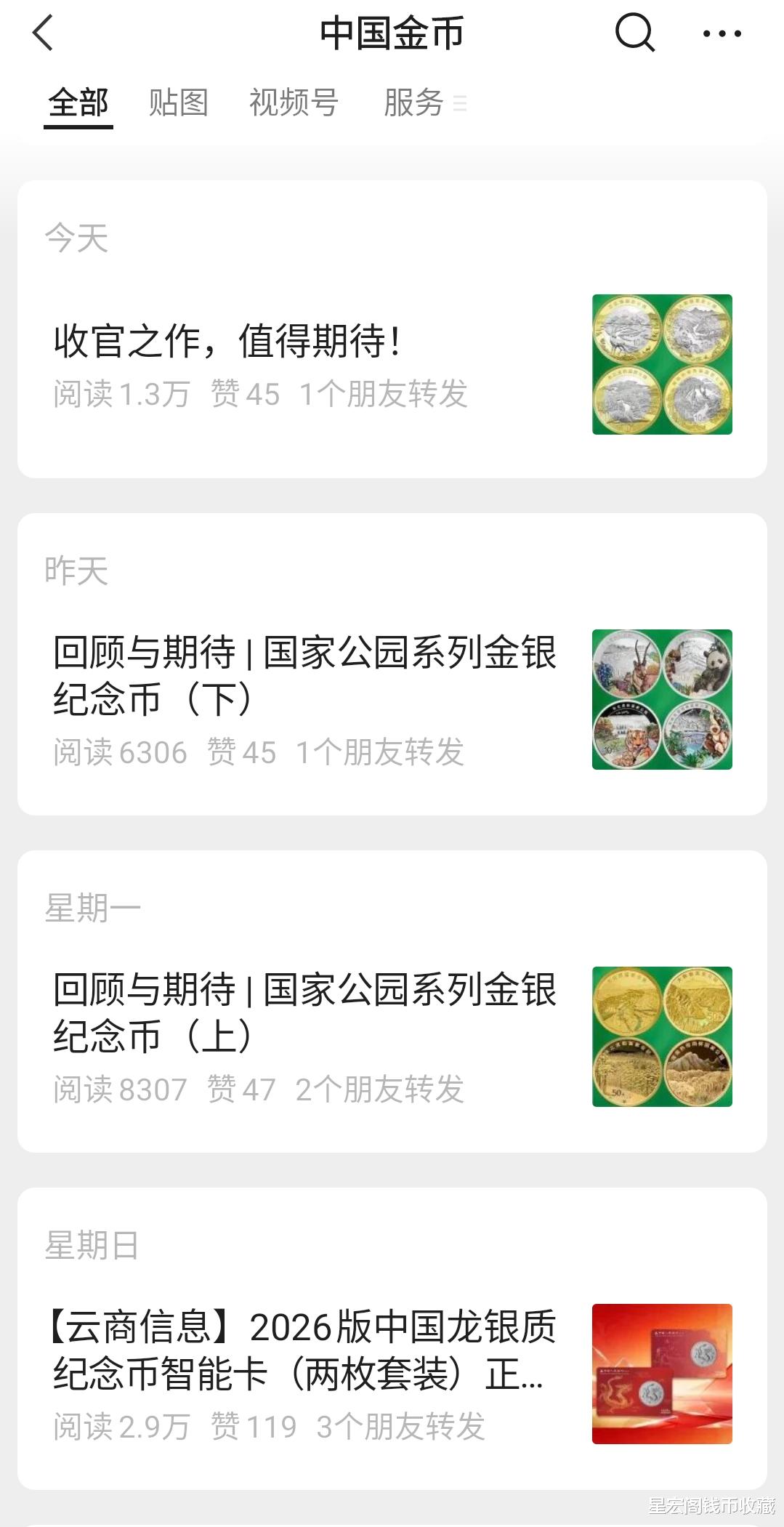View the 2026版中国龙银质纪念币智能卡 article
Image resolution: width=784 pixels, height=1527 pixels.
305,1349
